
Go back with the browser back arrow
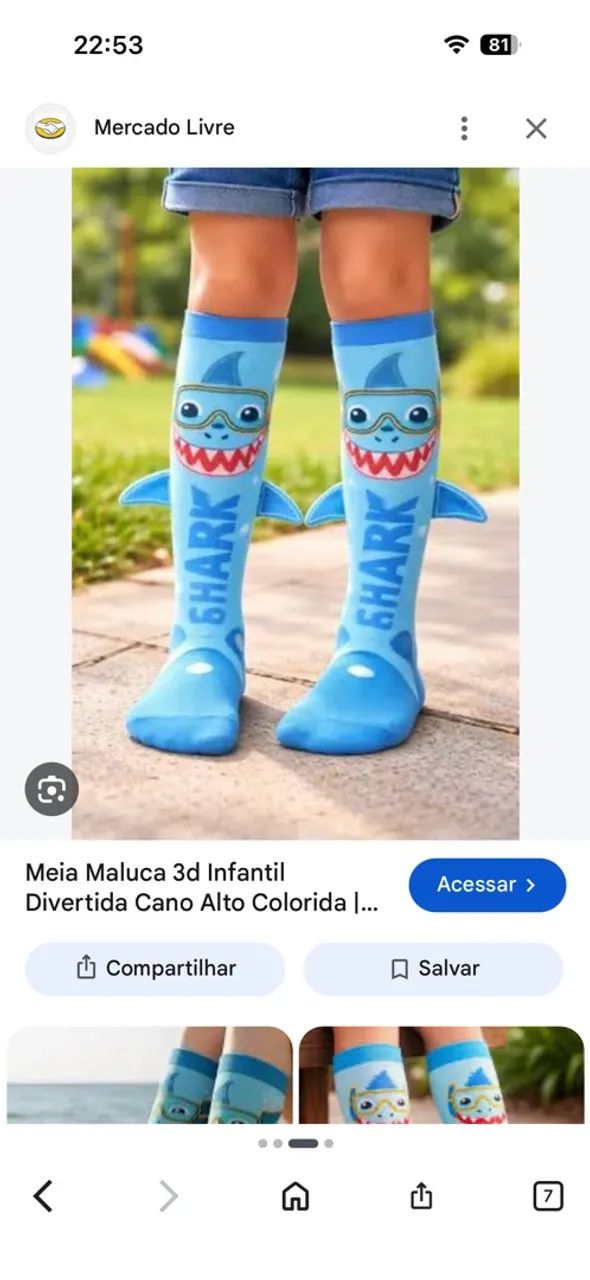43,1196
